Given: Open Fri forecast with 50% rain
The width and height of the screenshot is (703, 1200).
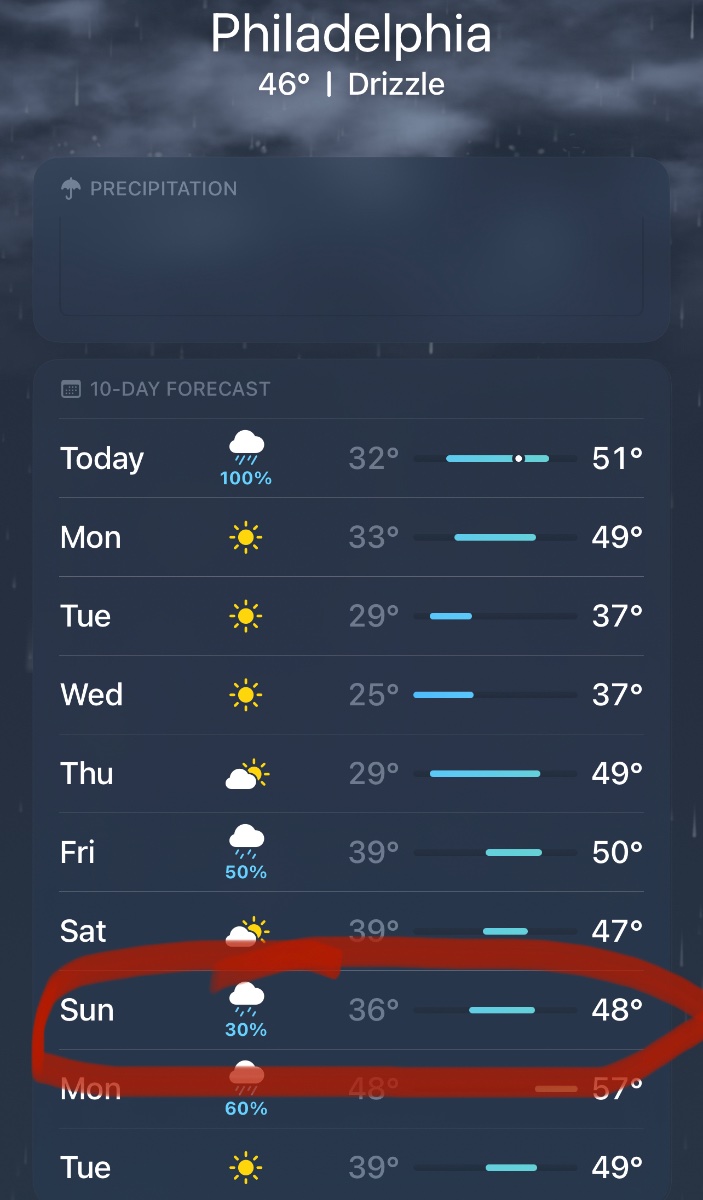Looking at the screenshot, I should pos(351,852).
